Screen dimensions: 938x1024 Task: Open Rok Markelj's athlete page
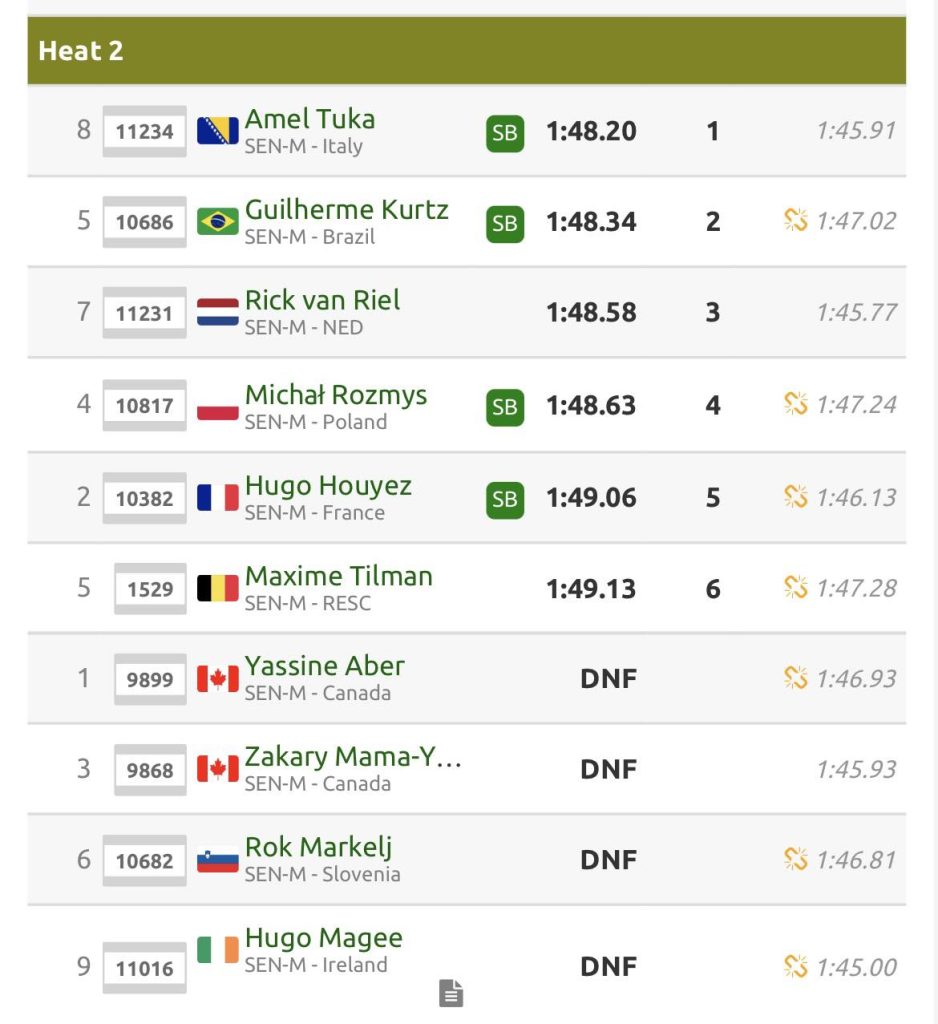[318, 847]
